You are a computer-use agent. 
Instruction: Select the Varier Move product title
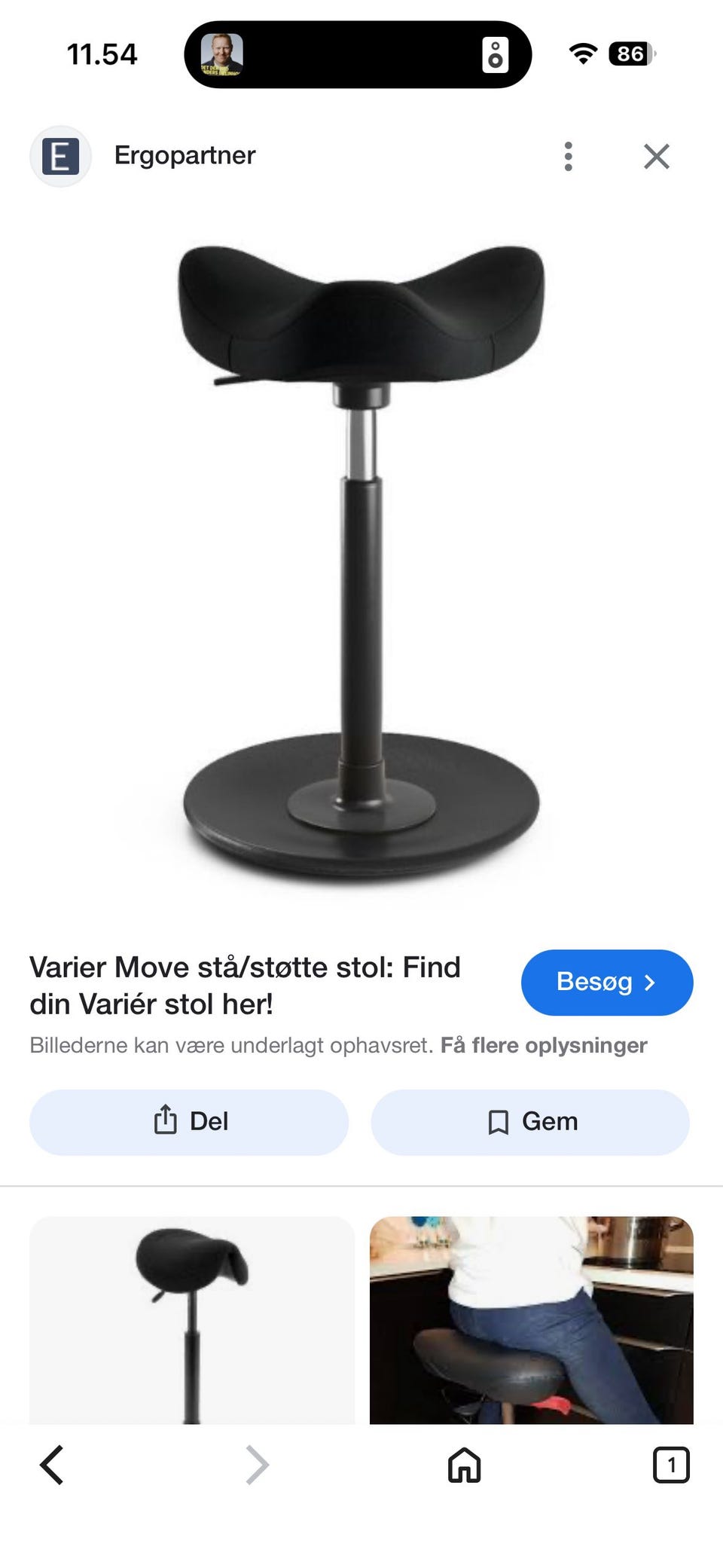[246, 985]
